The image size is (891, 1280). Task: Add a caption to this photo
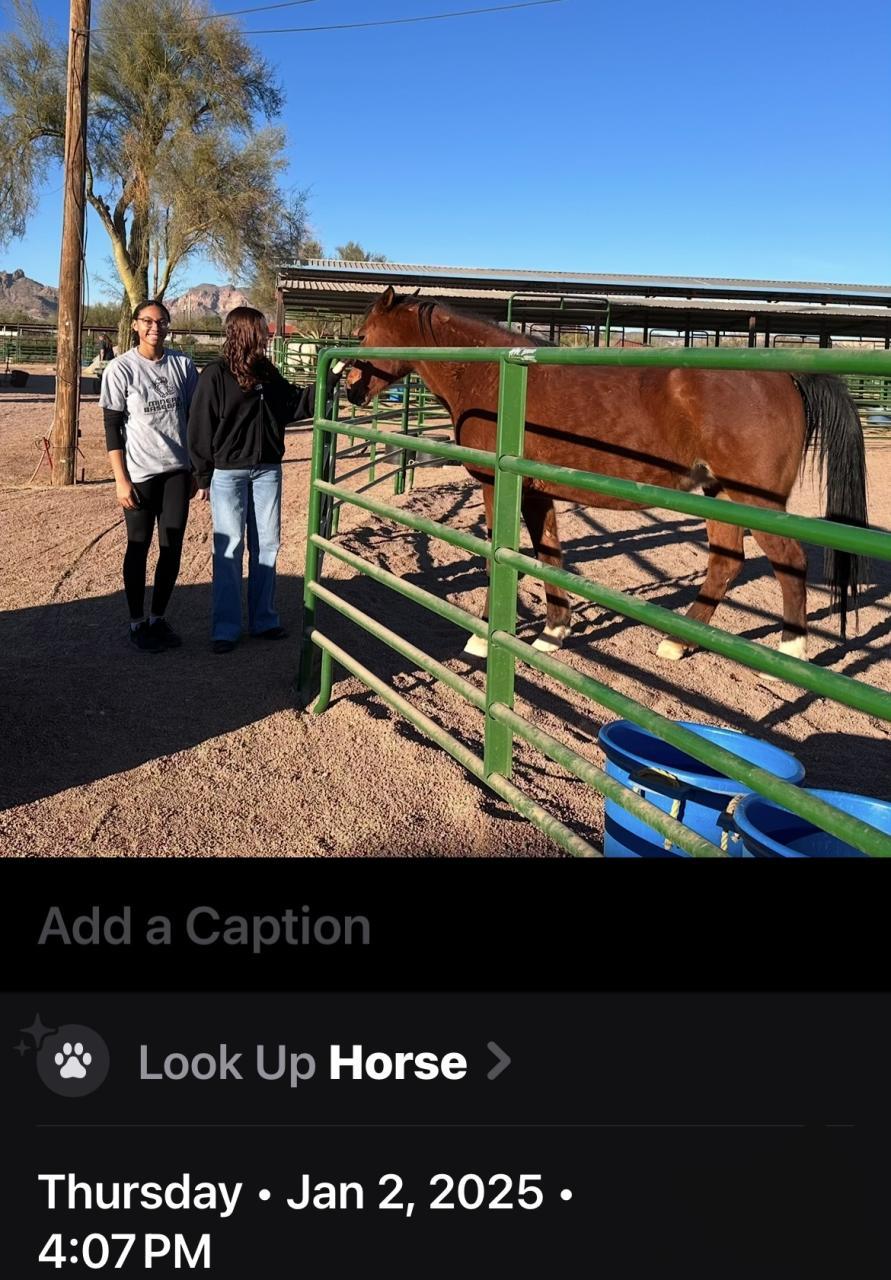[x=204, y=927]
